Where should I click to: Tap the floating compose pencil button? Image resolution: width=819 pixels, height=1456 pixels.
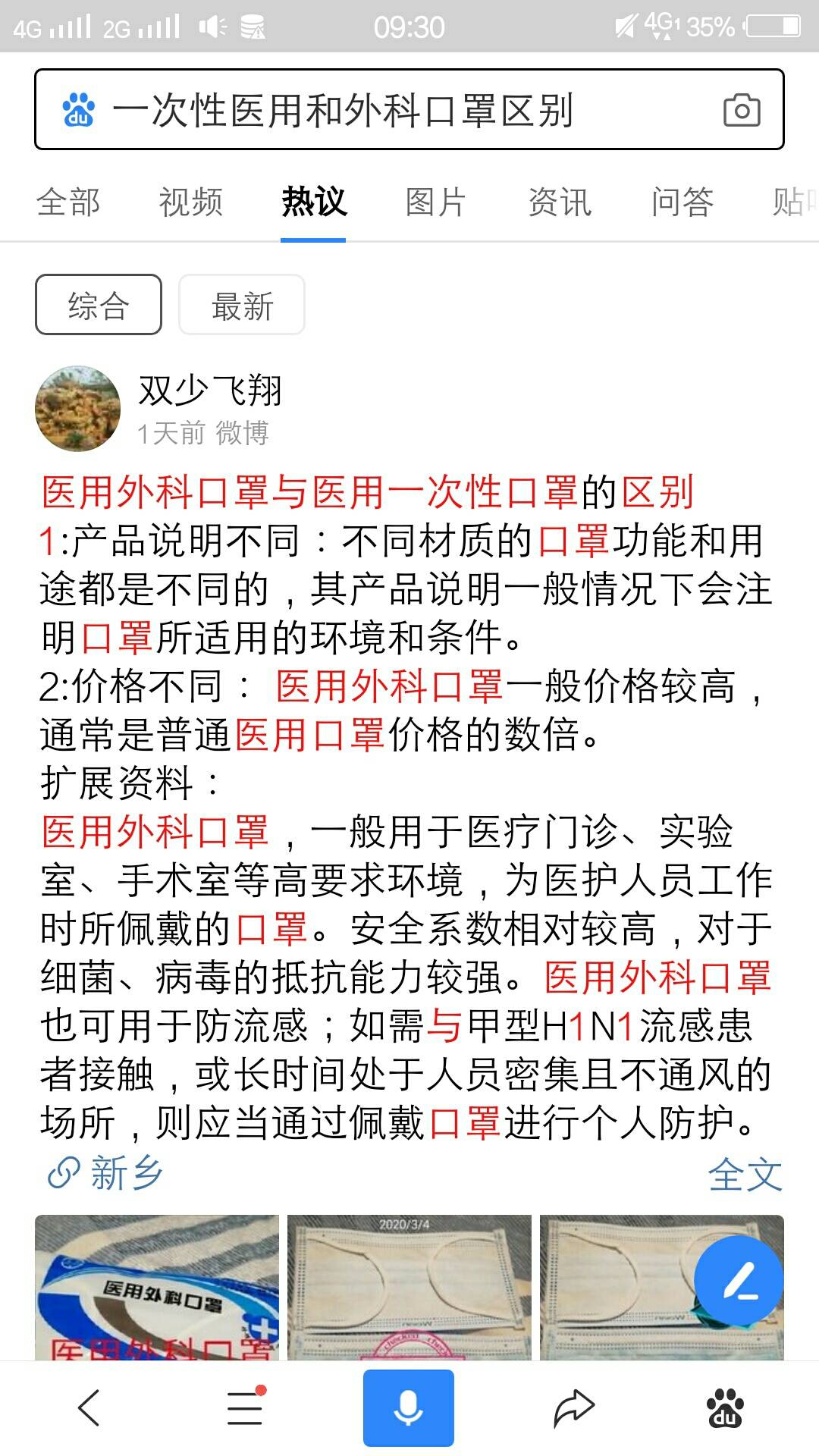click(739, 1281)
